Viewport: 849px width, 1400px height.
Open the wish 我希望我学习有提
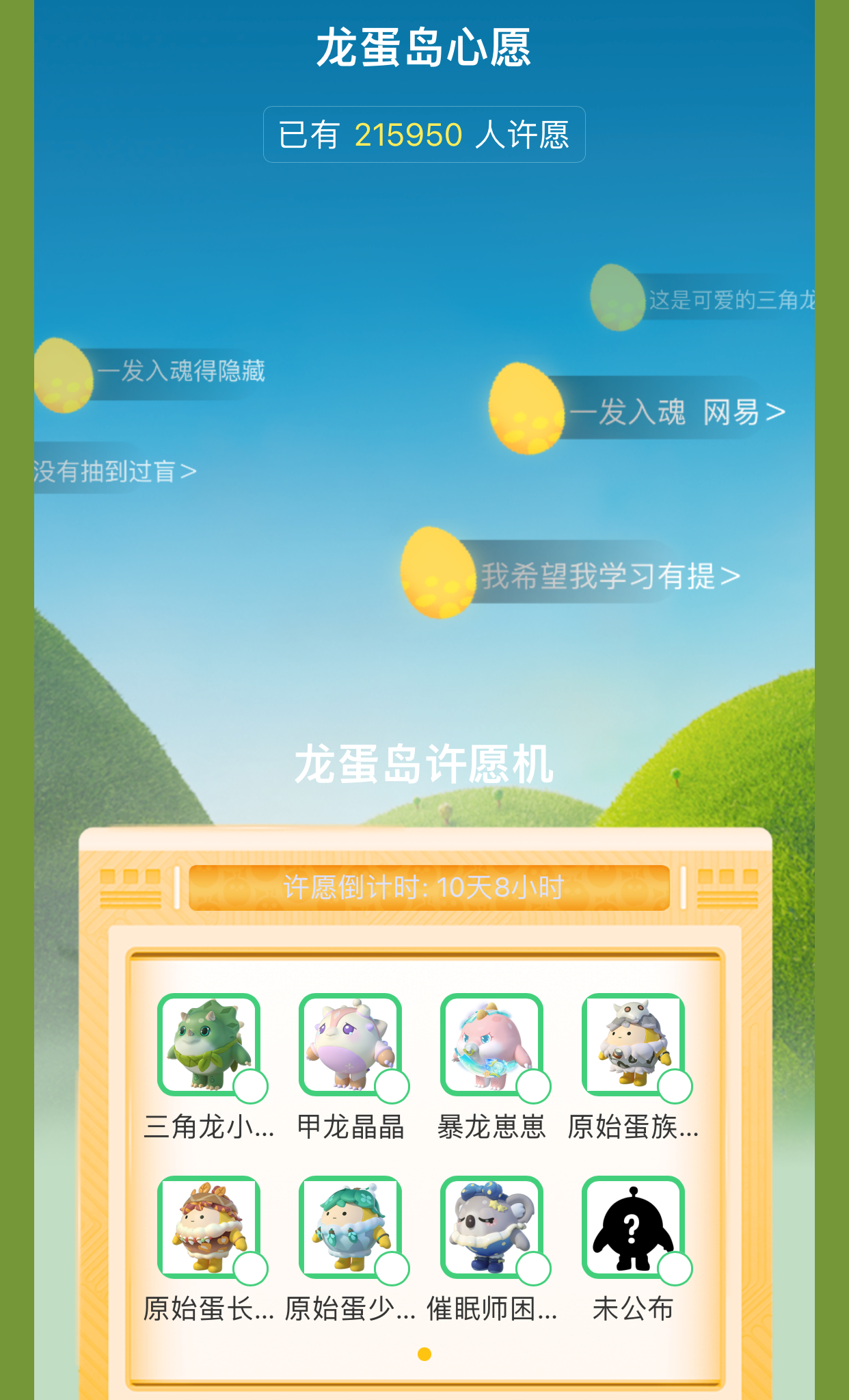[x=608, y=576]
